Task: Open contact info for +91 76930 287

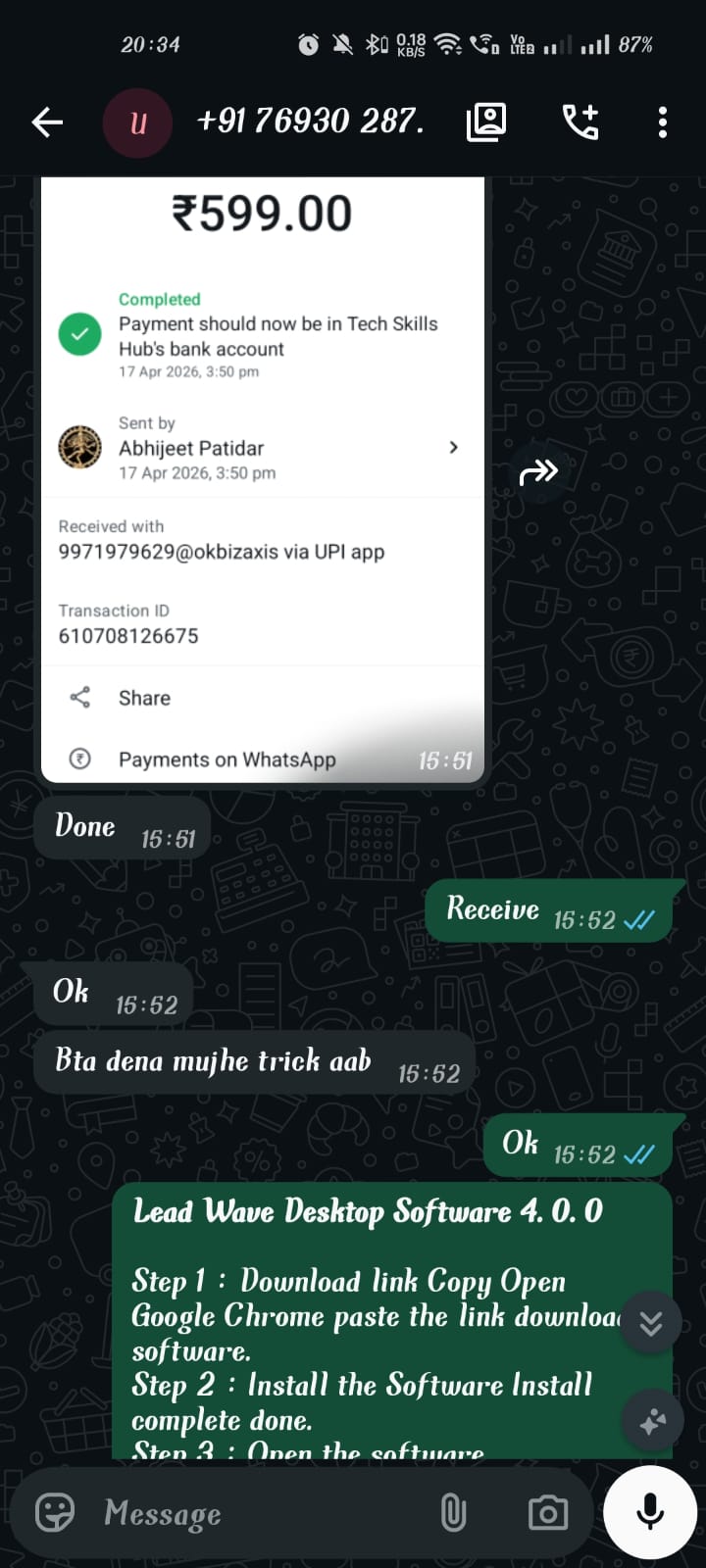Action: [310, 122]
